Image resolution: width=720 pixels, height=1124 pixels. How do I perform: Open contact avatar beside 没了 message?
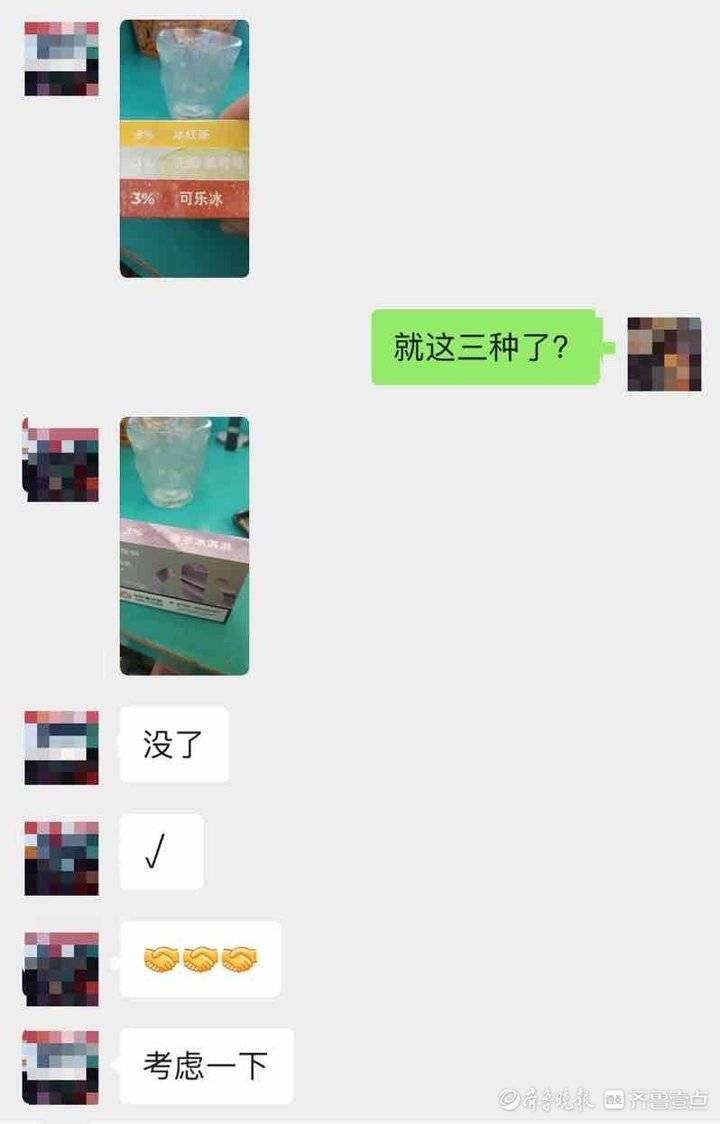[x=61, y=747]
